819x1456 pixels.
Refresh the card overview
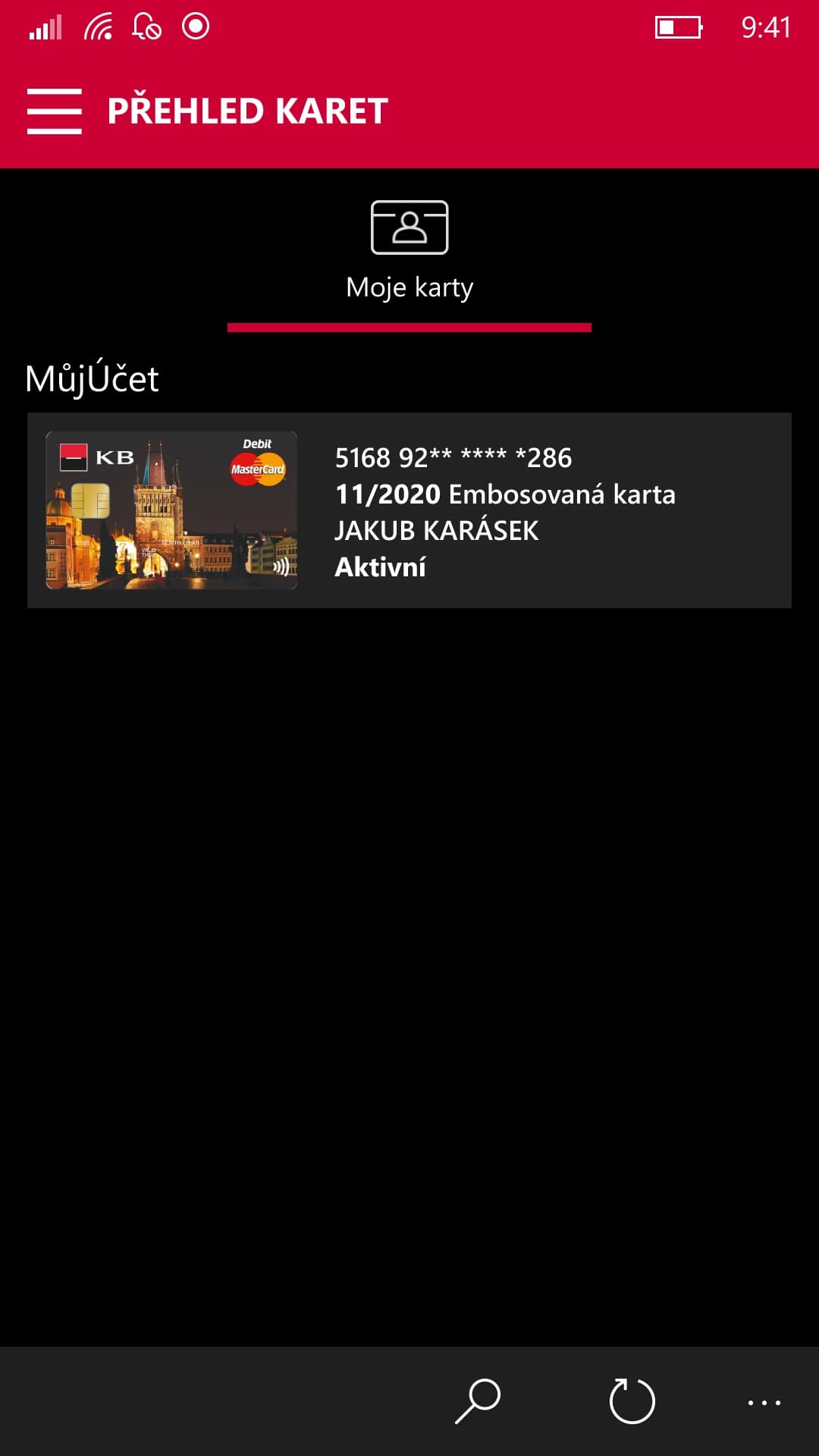pyautogui.click(x=632, y=1401)
